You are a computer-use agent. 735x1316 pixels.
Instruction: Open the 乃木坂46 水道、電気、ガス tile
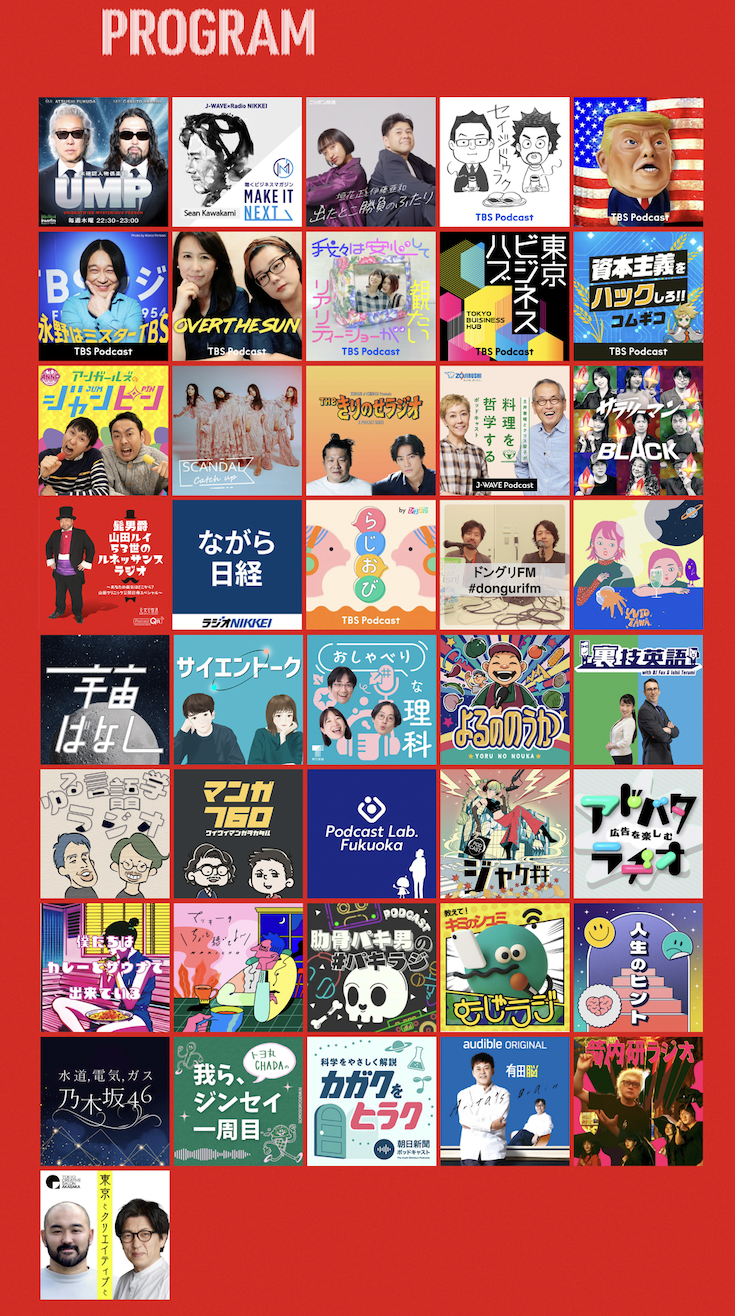104,1101
